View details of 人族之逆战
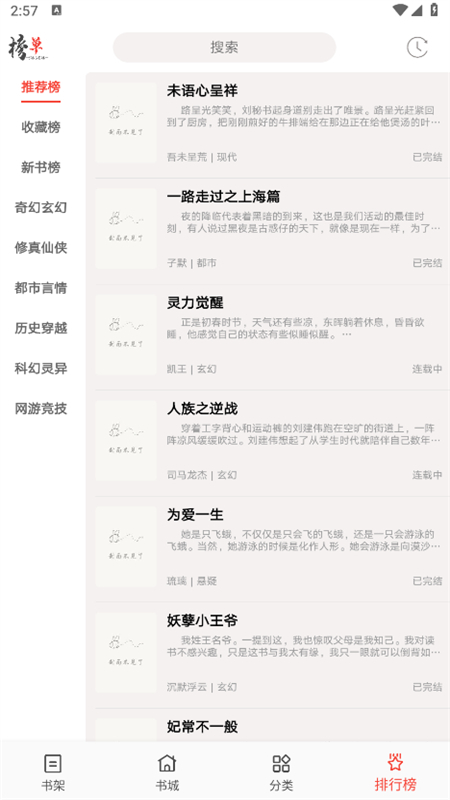Screen dimensions: 450x800 pos(269,443)
